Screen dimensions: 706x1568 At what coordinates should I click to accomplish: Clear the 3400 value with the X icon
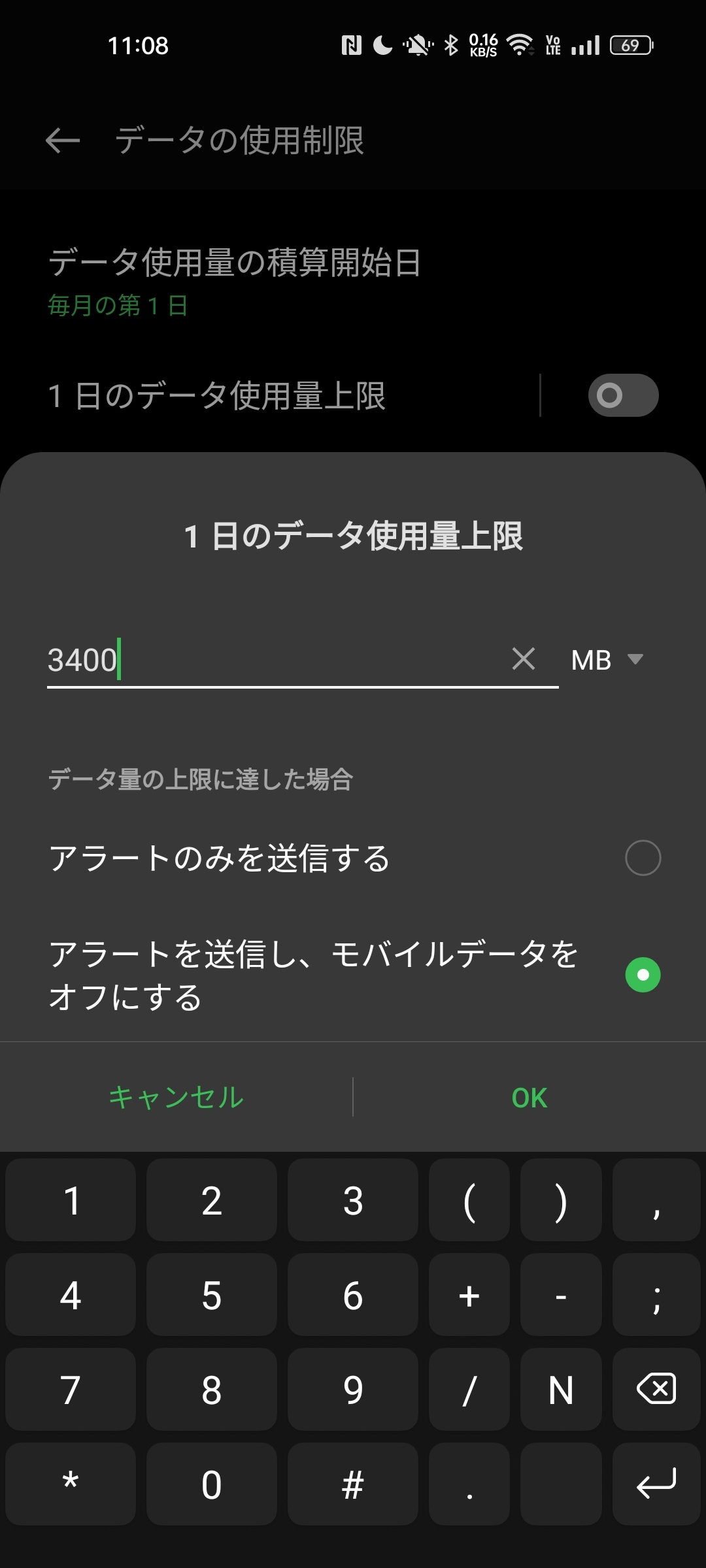[x=524, y=659]
